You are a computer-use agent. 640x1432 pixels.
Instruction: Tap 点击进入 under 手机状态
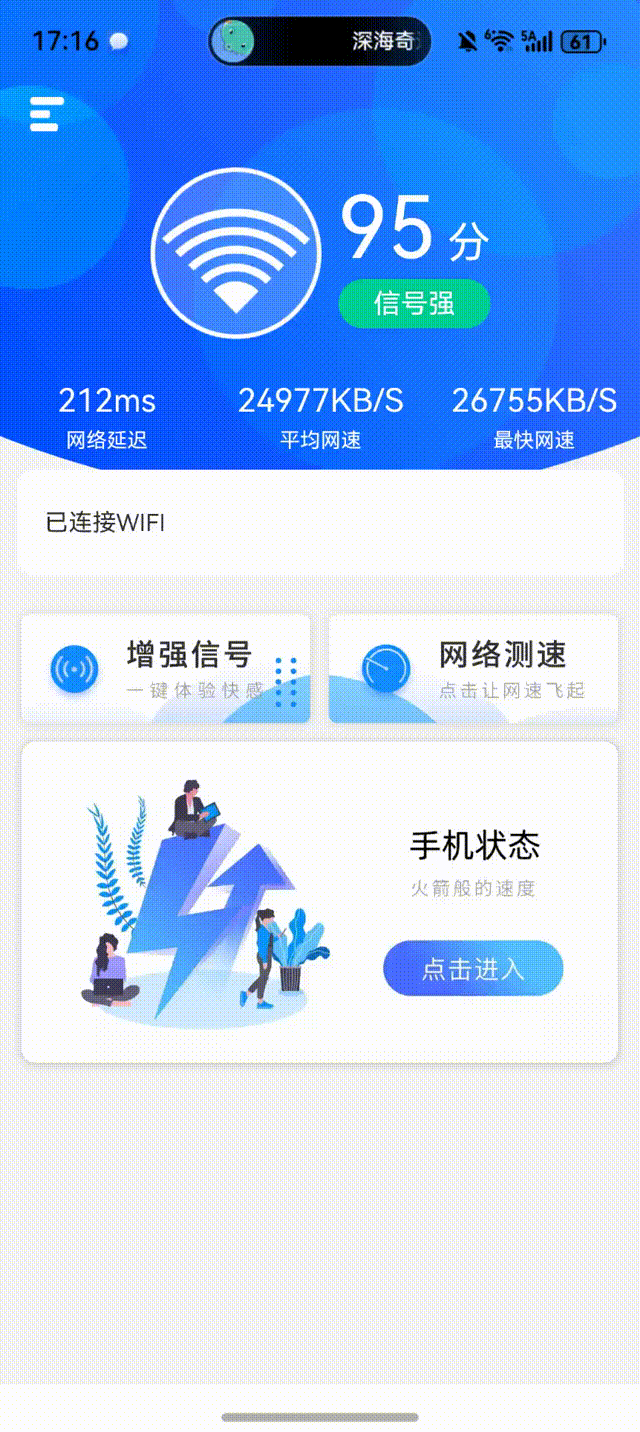(473, 968)
